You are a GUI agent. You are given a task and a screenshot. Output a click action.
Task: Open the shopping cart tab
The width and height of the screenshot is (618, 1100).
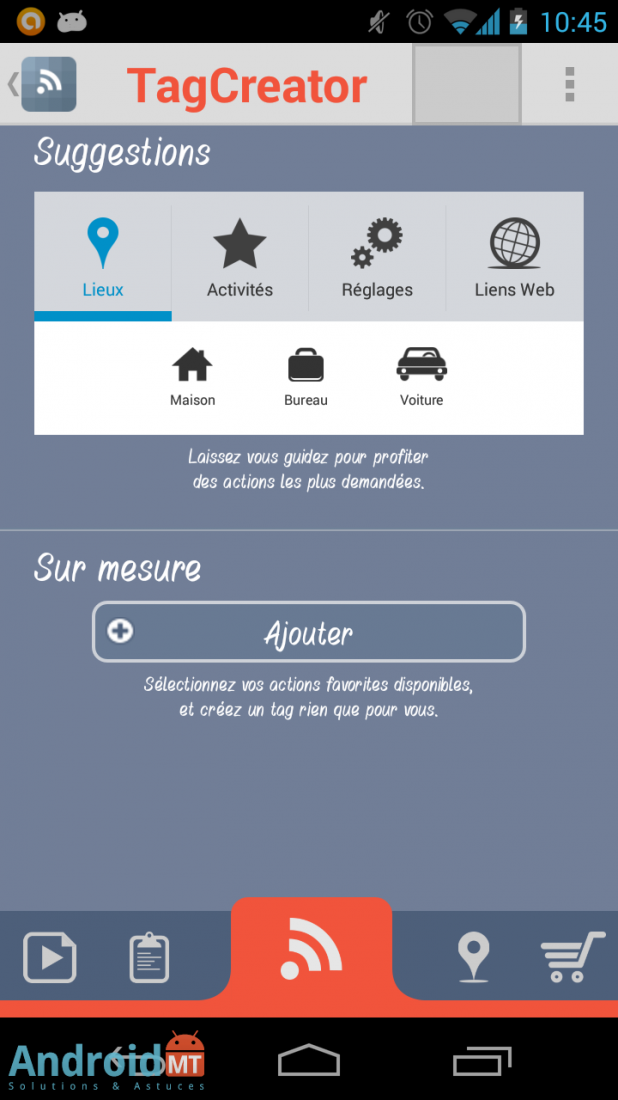572,956
